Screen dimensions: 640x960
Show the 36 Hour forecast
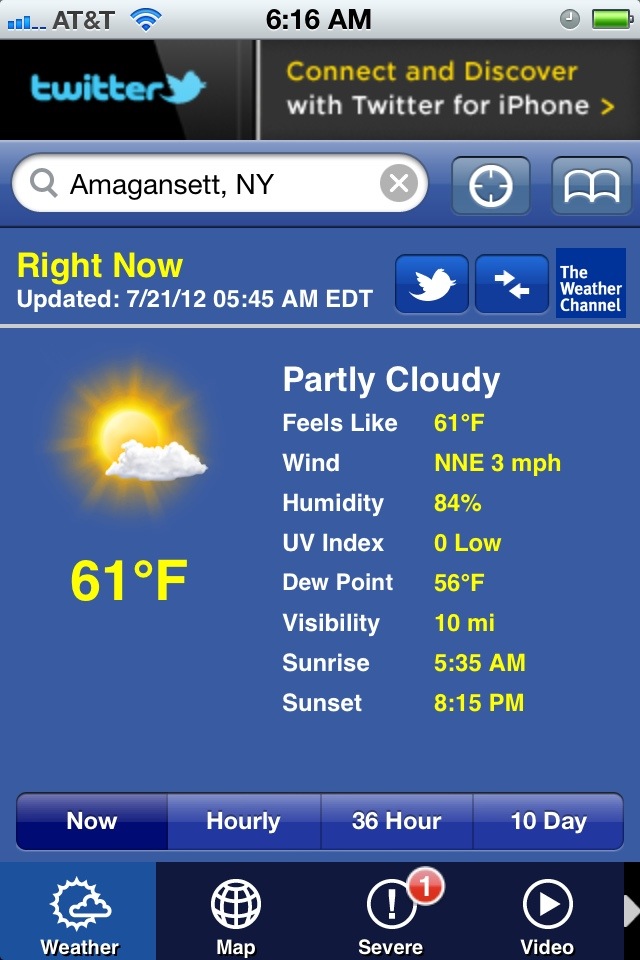[x=396, y=822]
